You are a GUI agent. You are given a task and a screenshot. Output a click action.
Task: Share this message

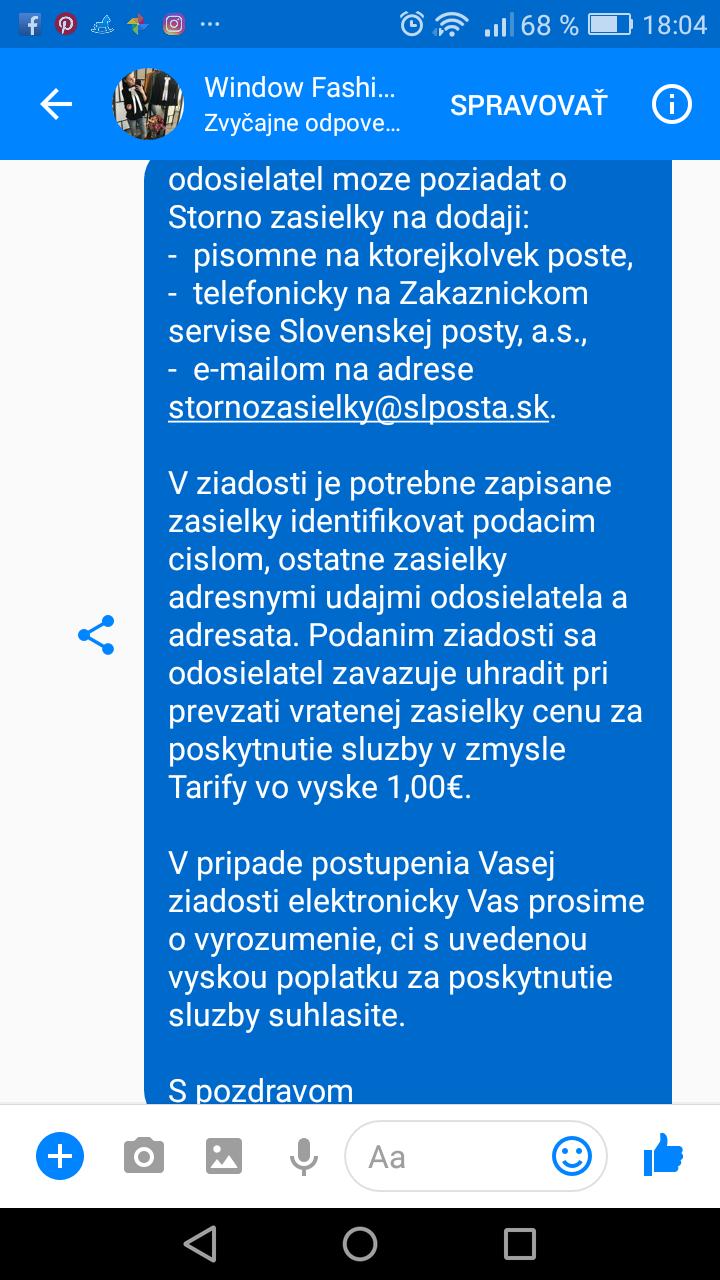96,635
